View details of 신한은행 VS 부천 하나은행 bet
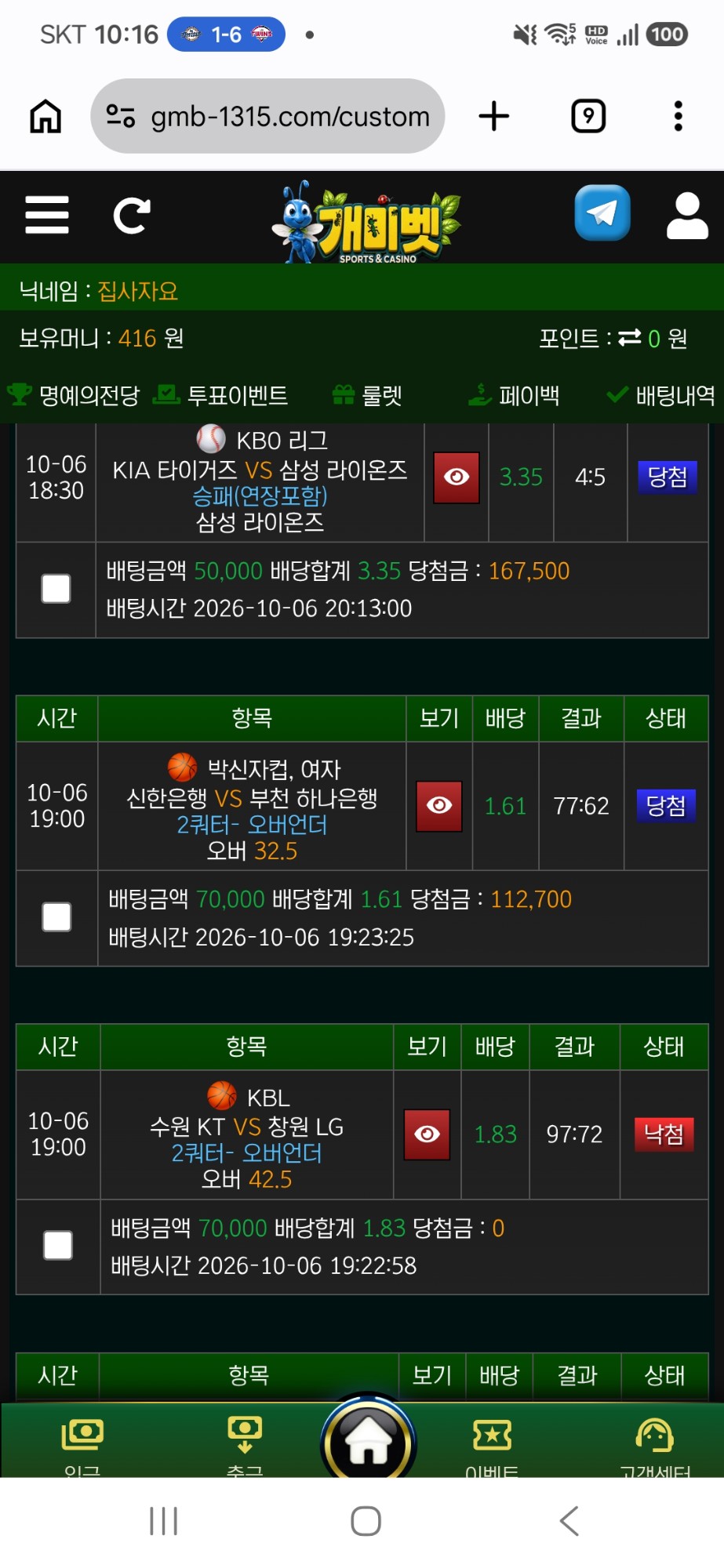 click(439, 806)
